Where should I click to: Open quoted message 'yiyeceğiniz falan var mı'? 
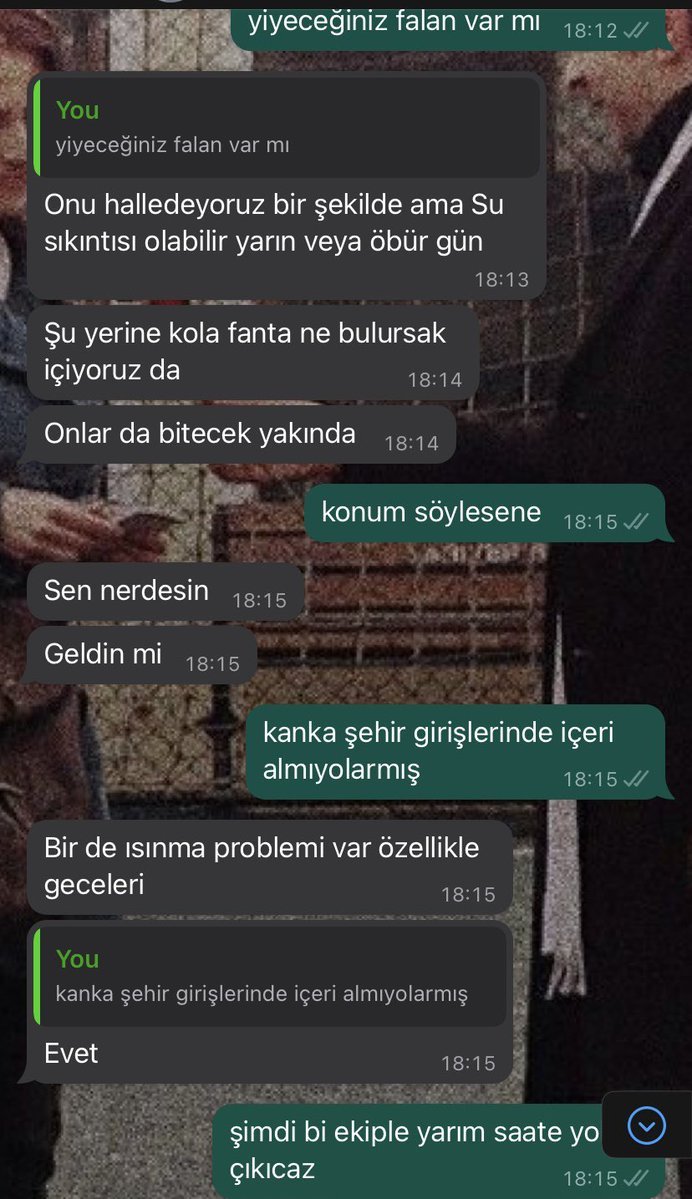(x=287, y=127)
